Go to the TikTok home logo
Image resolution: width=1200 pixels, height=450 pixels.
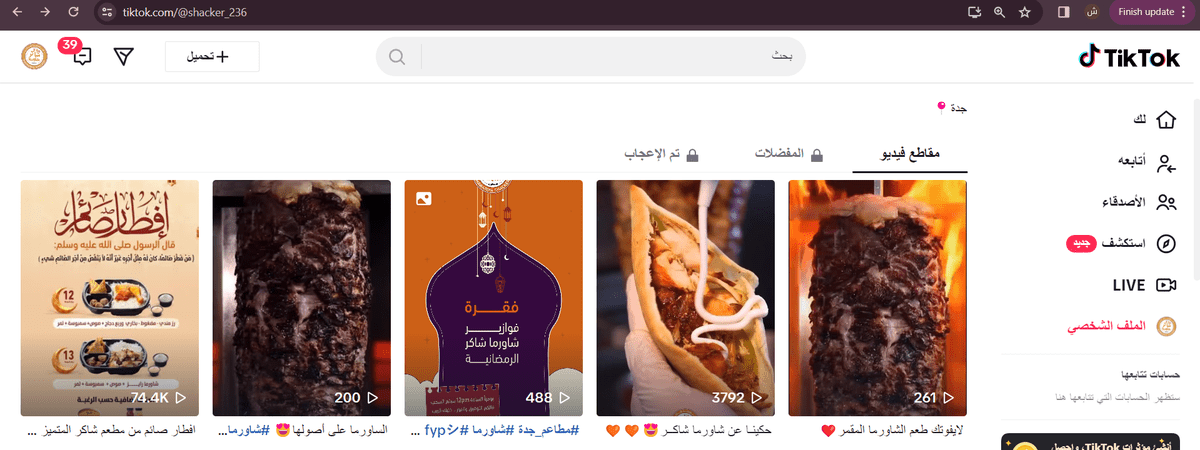pyautogui.click(x=1129, y=58)
